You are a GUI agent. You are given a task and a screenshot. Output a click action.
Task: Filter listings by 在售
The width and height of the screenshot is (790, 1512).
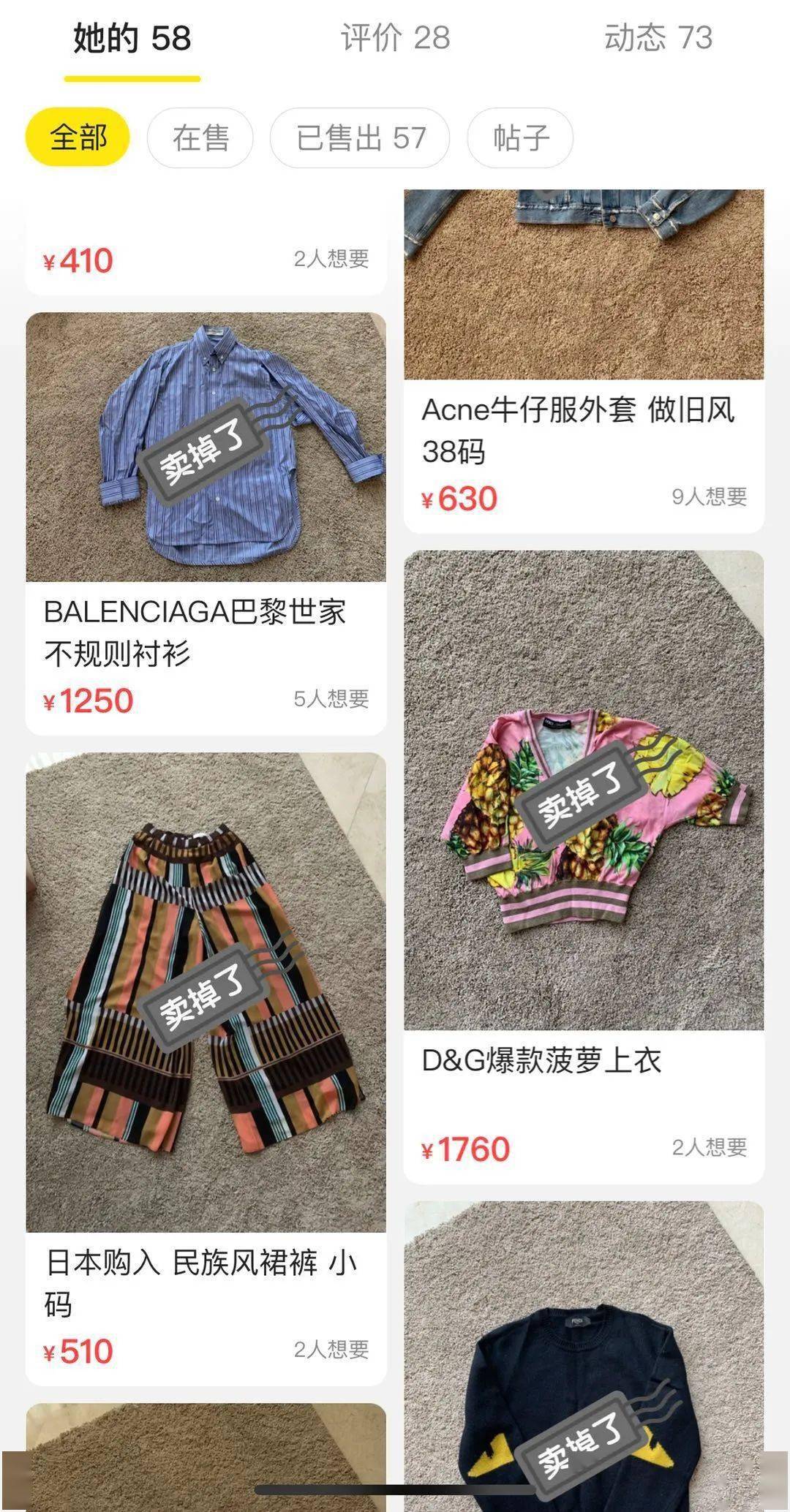pos(199,136)
